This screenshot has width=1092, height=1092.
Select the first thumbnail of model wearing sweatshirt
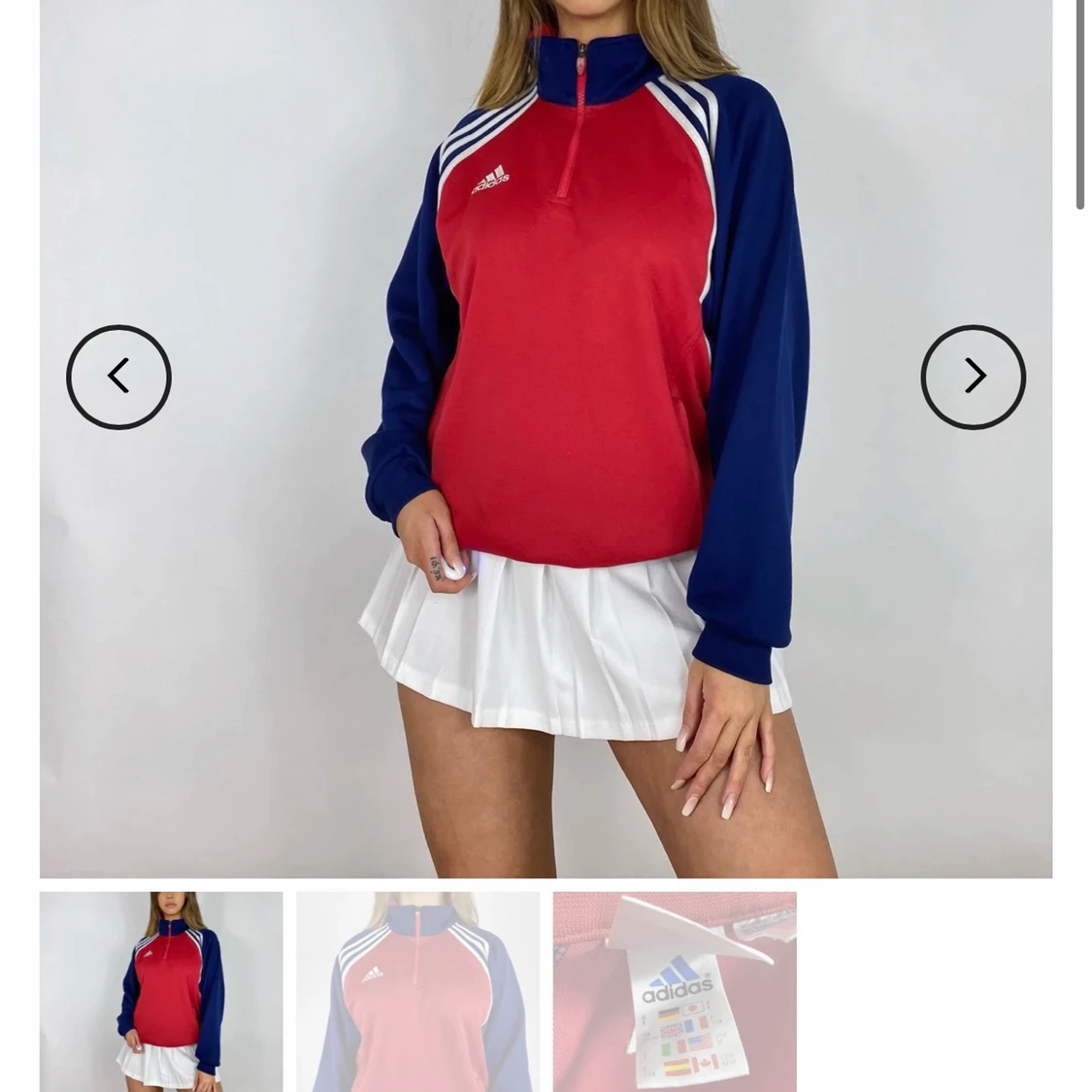(x=161, y=990)
